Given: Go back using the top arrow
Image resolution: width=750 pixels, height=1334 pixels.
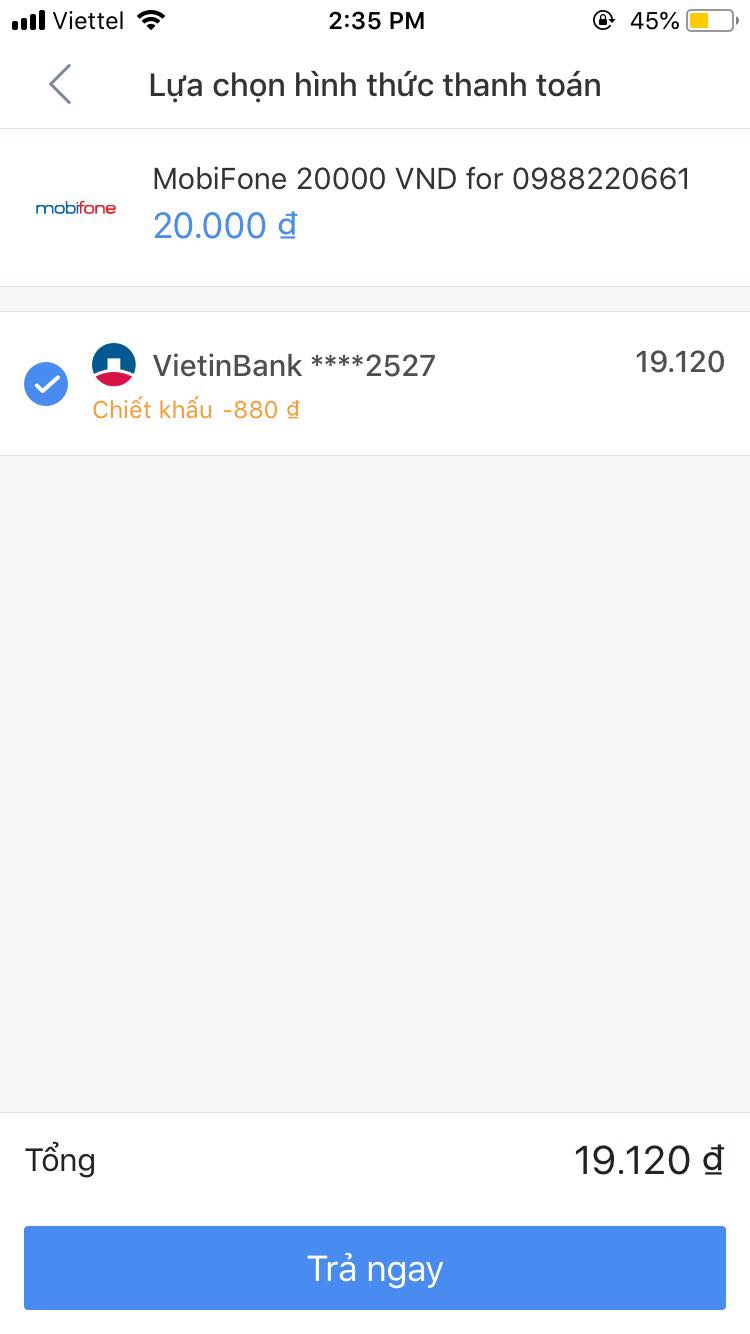Looking at the screenshot, I should [x=61, y=85].
